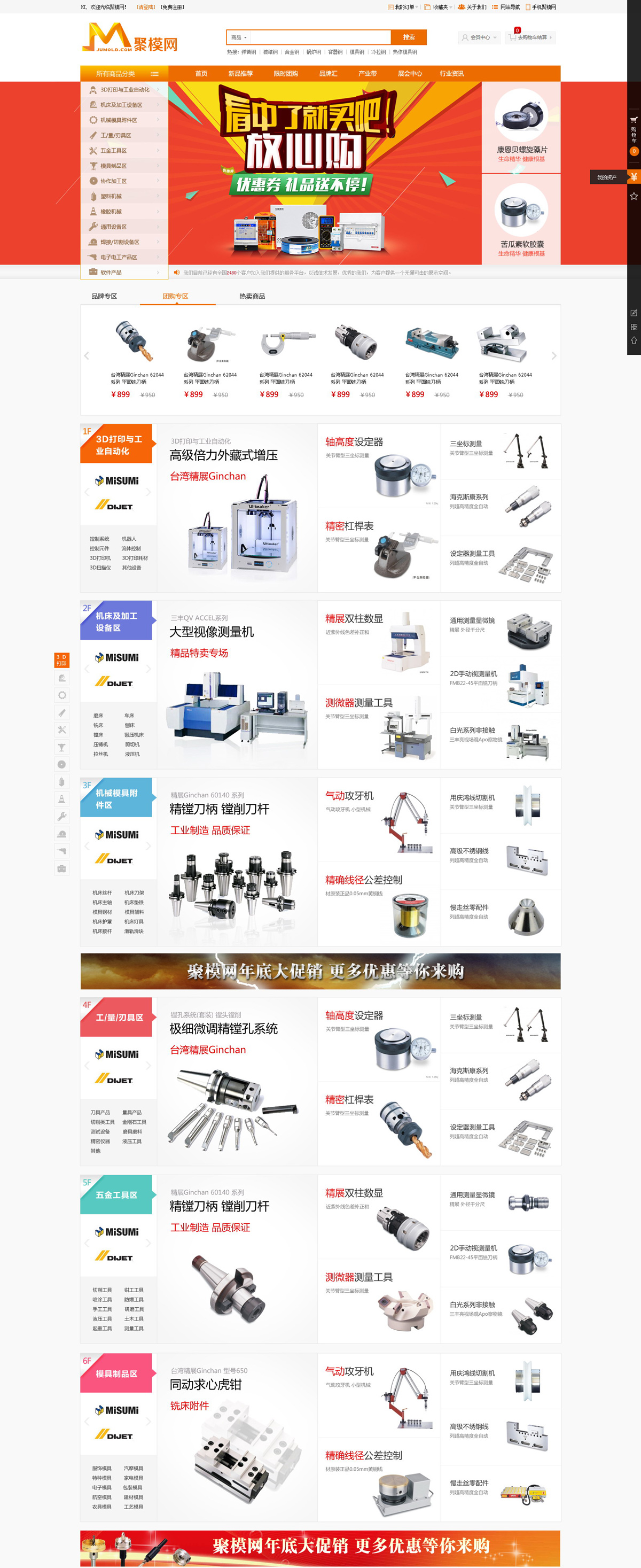Show next products in the 团购专区 carousel
Viewport: 641px width, 1568px height.
pyautogui.click(x=553, y=355)
